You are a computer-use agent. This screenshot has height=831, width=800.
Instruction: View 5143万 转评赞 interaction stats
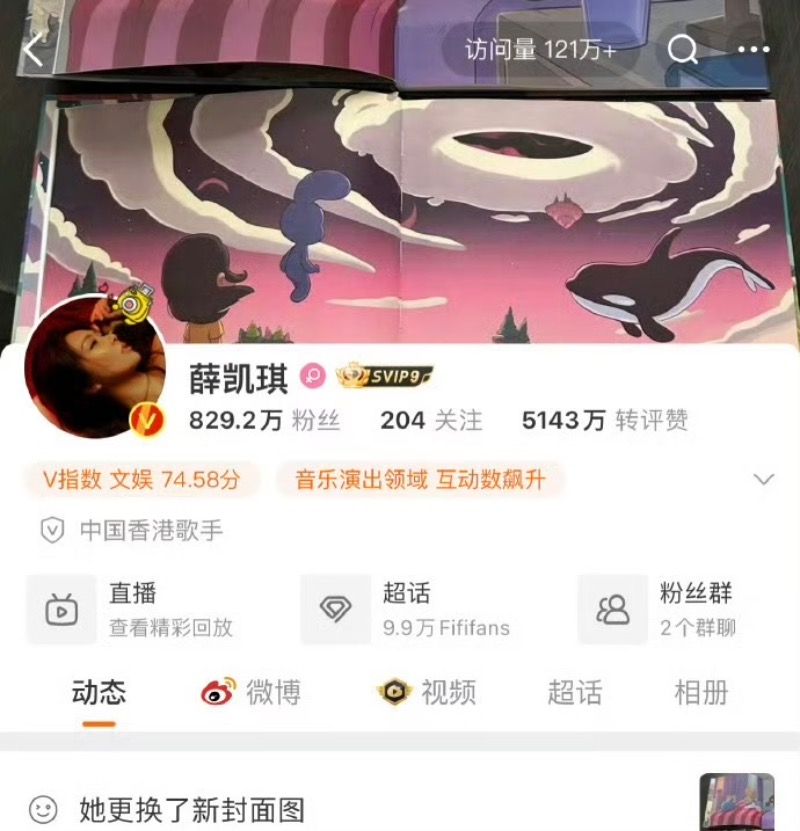(604, 421)
